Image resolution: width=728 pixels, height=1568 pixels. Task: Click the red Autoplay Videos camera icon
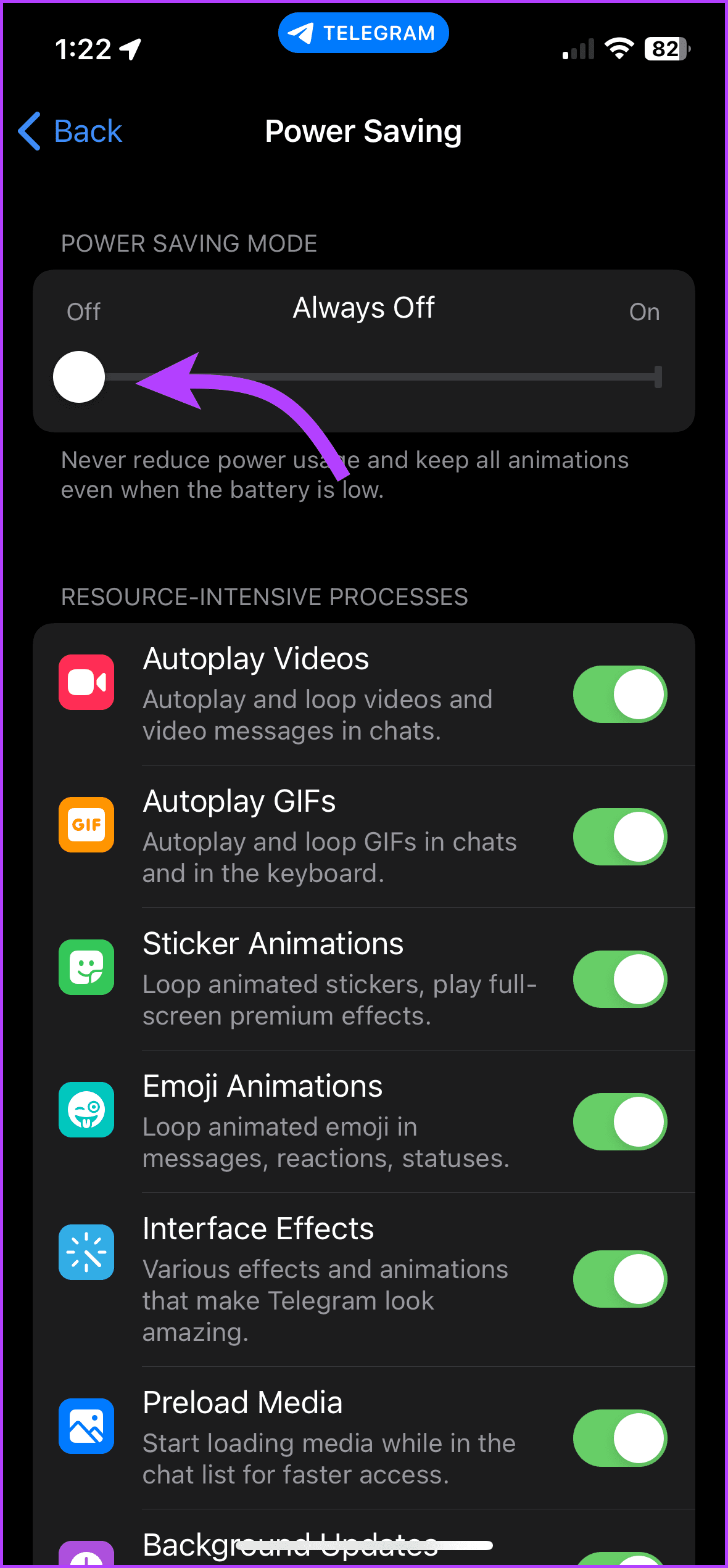[x=86, y=682]
